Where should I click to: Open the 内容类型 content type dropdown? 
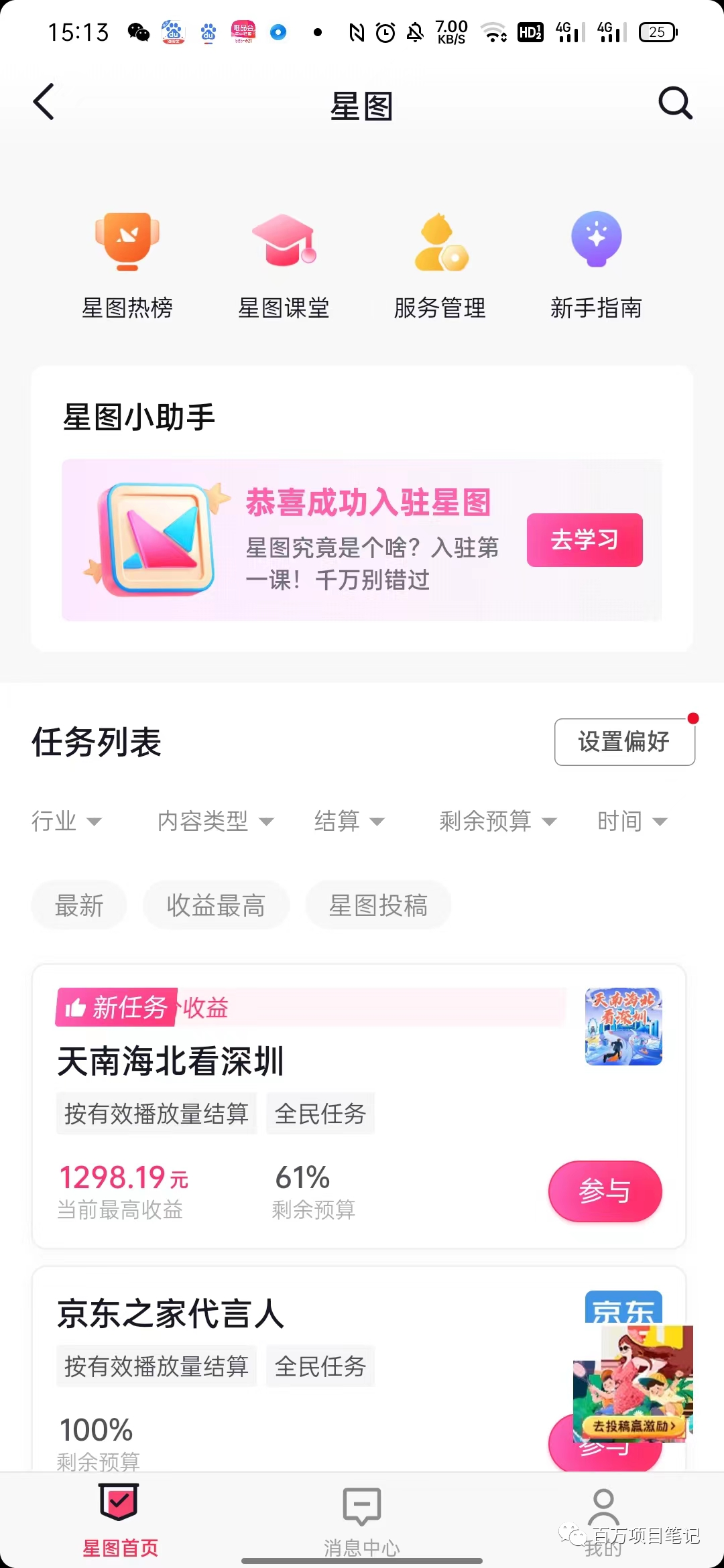click(215, 821)
